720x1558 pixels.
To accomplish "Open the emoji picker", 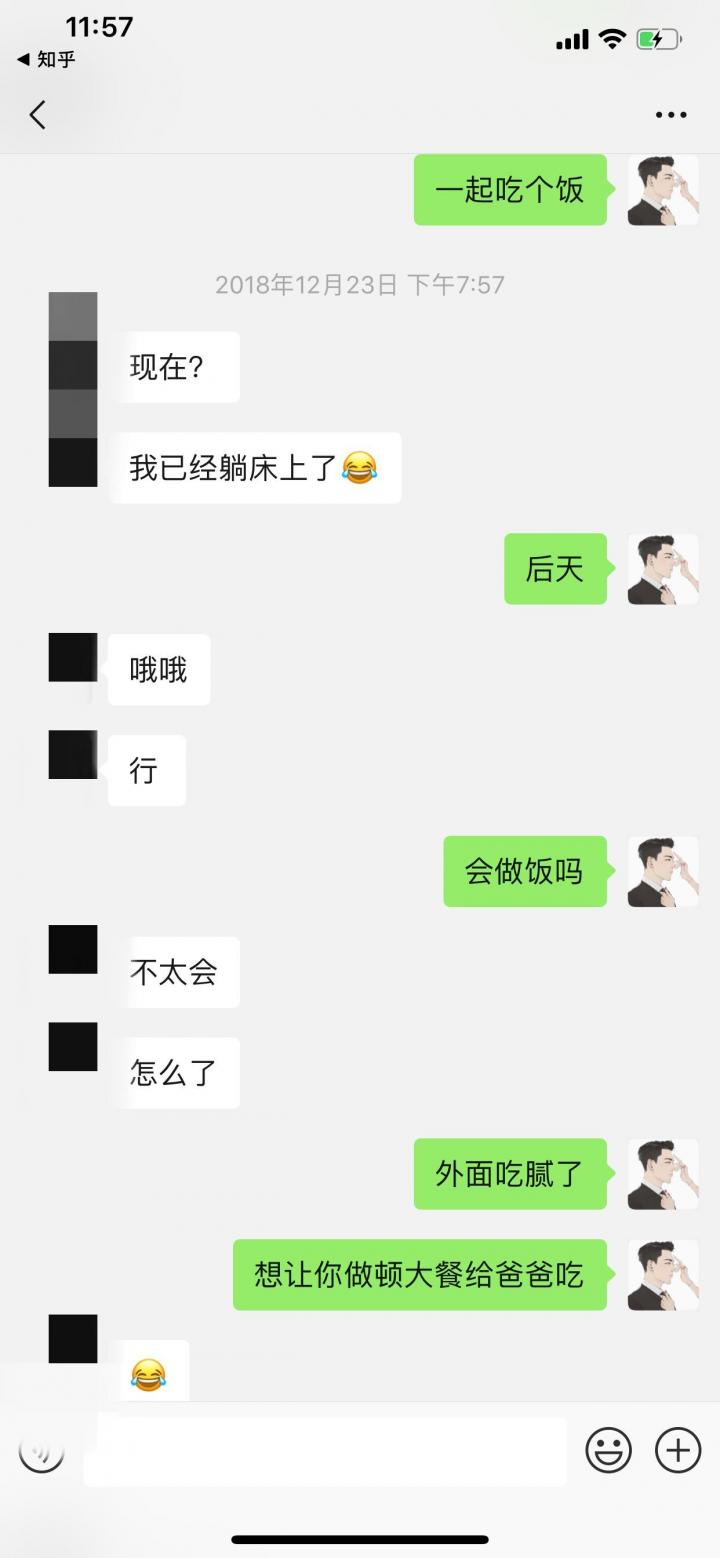I will click(608, 1450).
